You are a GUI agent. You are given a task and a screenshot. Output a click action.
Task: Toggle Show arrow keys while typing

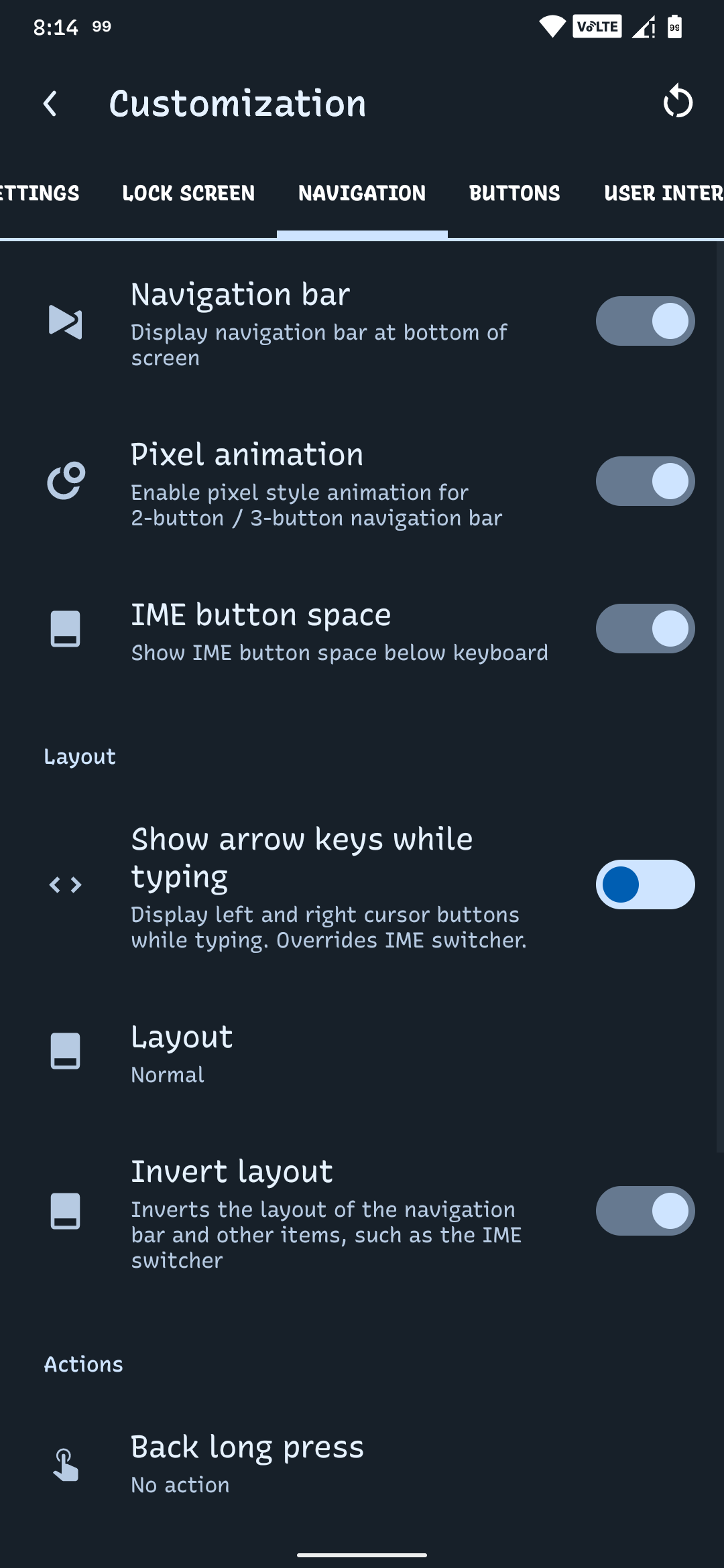coord(645,885)
